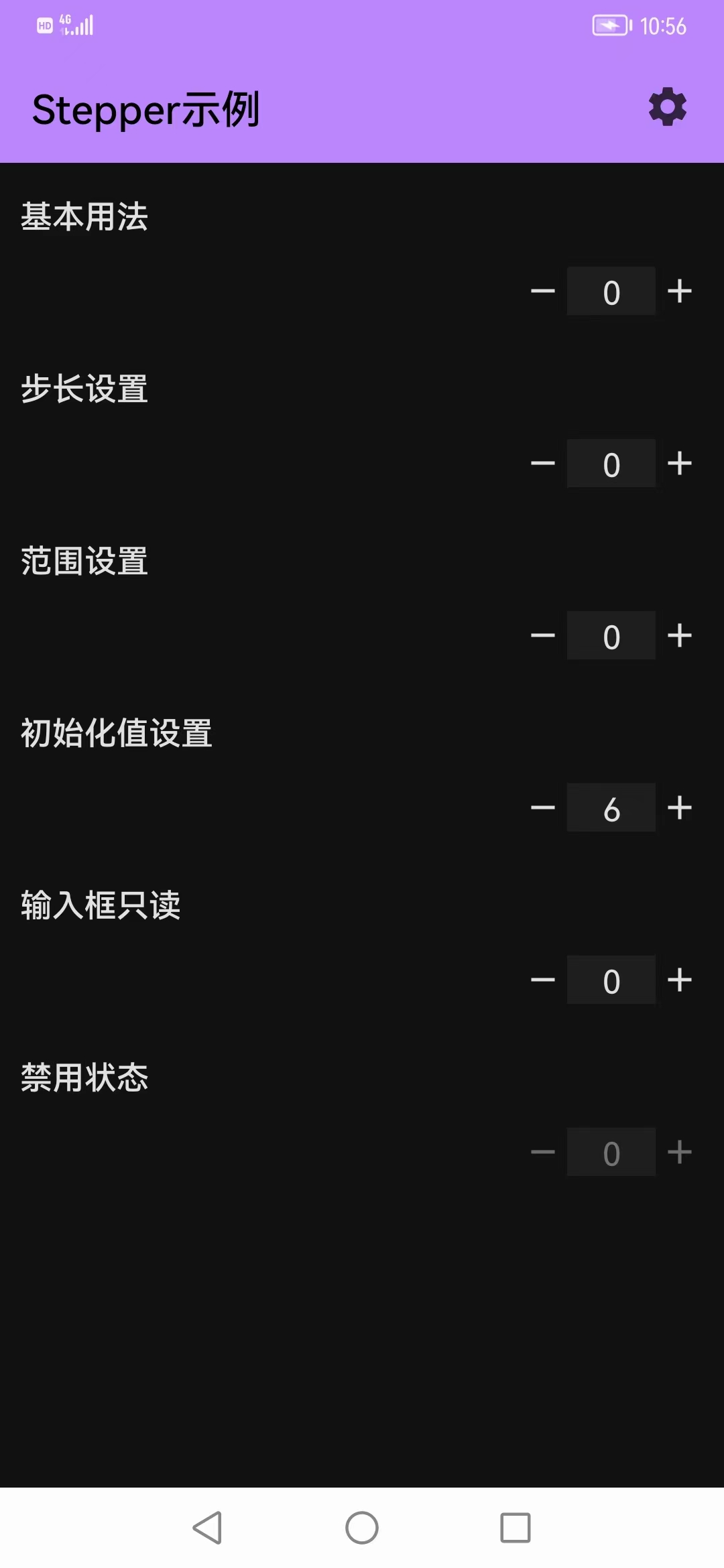This screenshot has height=1568, width=724.
Task: Increase the 范围设置 stepper value
Action: click(680, 635)
